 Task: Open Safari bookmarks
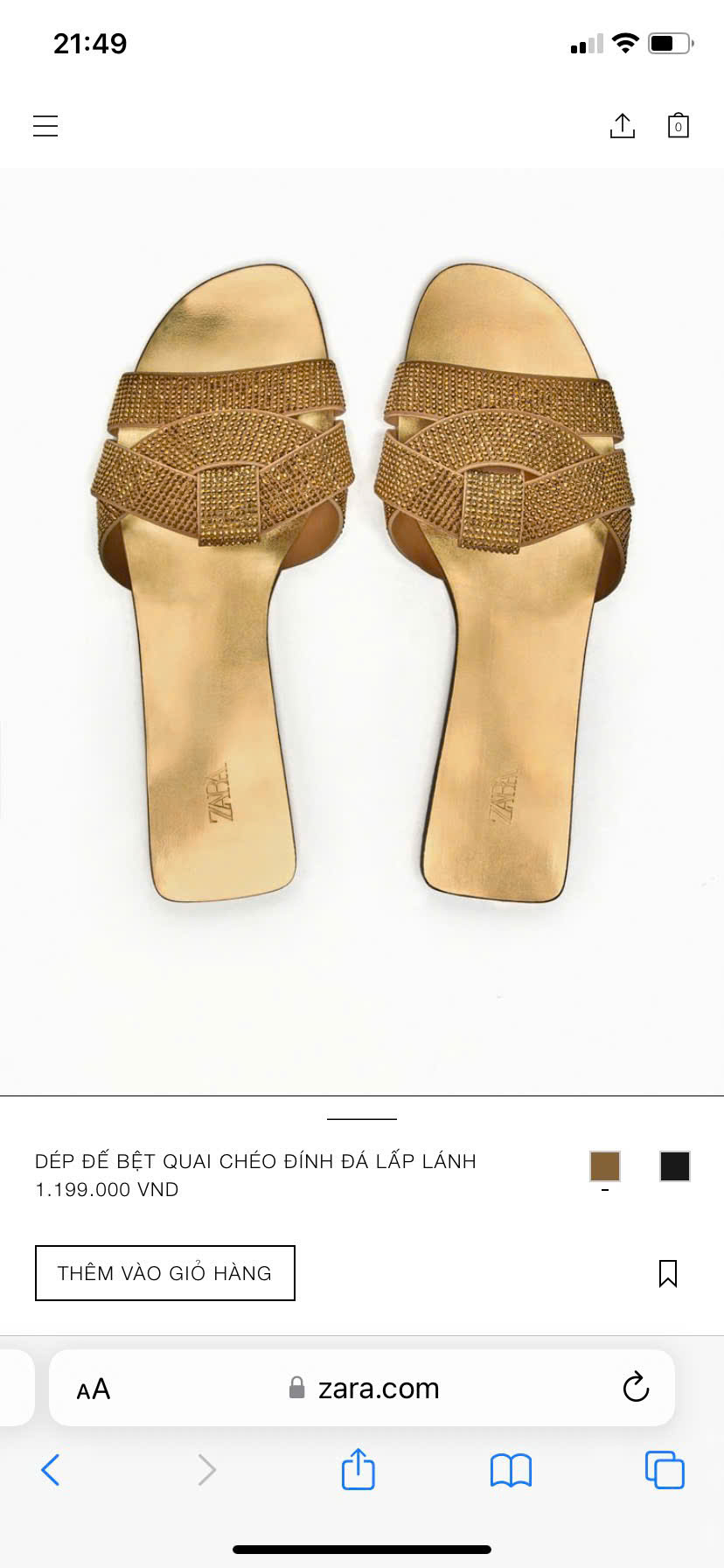511,1470
